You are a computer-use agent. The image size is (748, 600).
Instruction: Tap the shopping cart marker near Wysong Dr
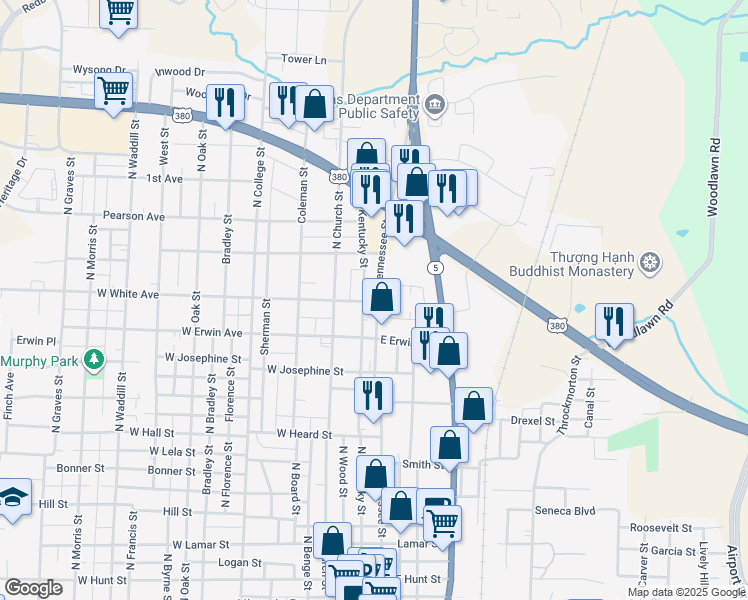pos(113,91)
